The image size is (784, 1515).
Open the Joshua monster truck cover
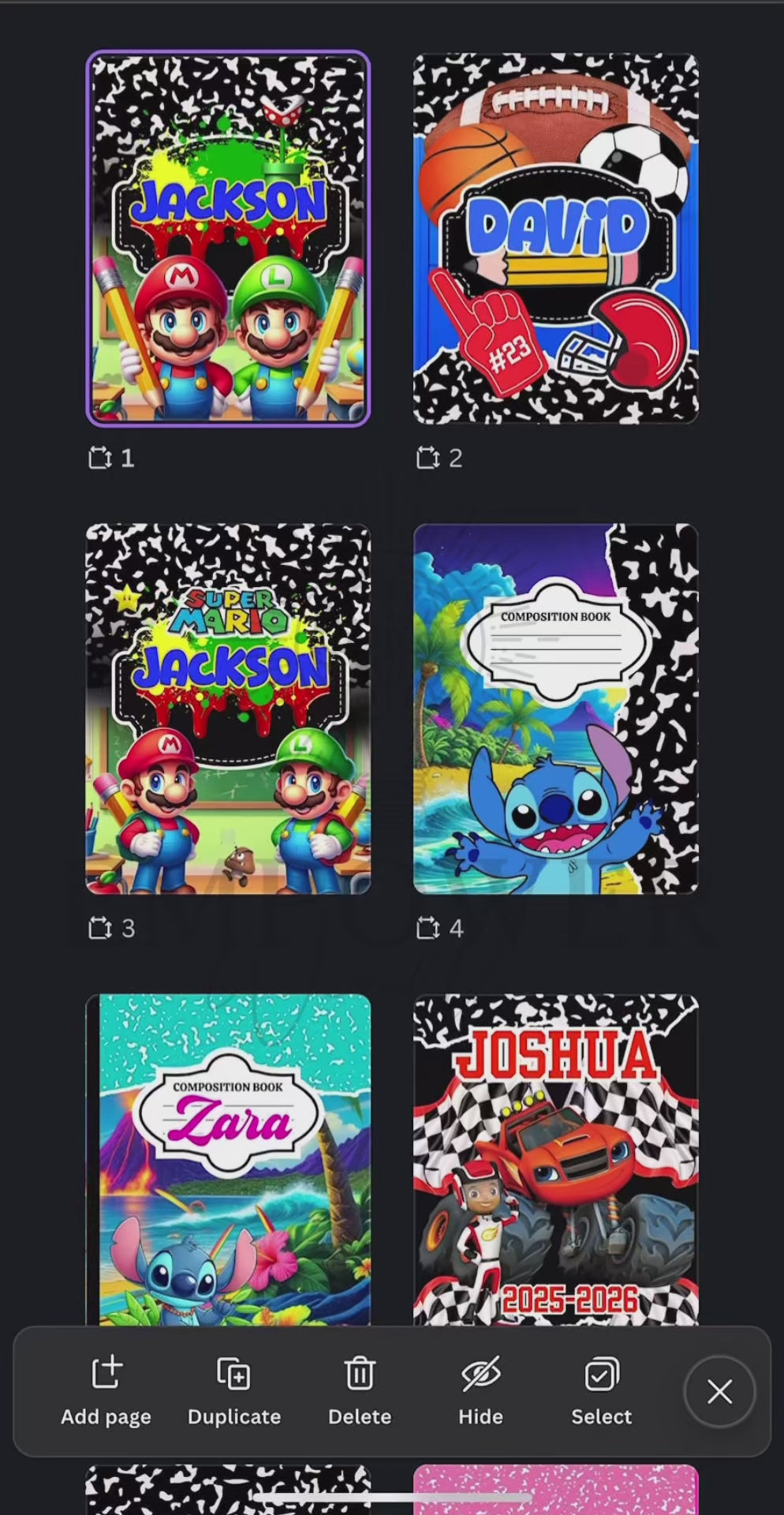[555, 1158]
